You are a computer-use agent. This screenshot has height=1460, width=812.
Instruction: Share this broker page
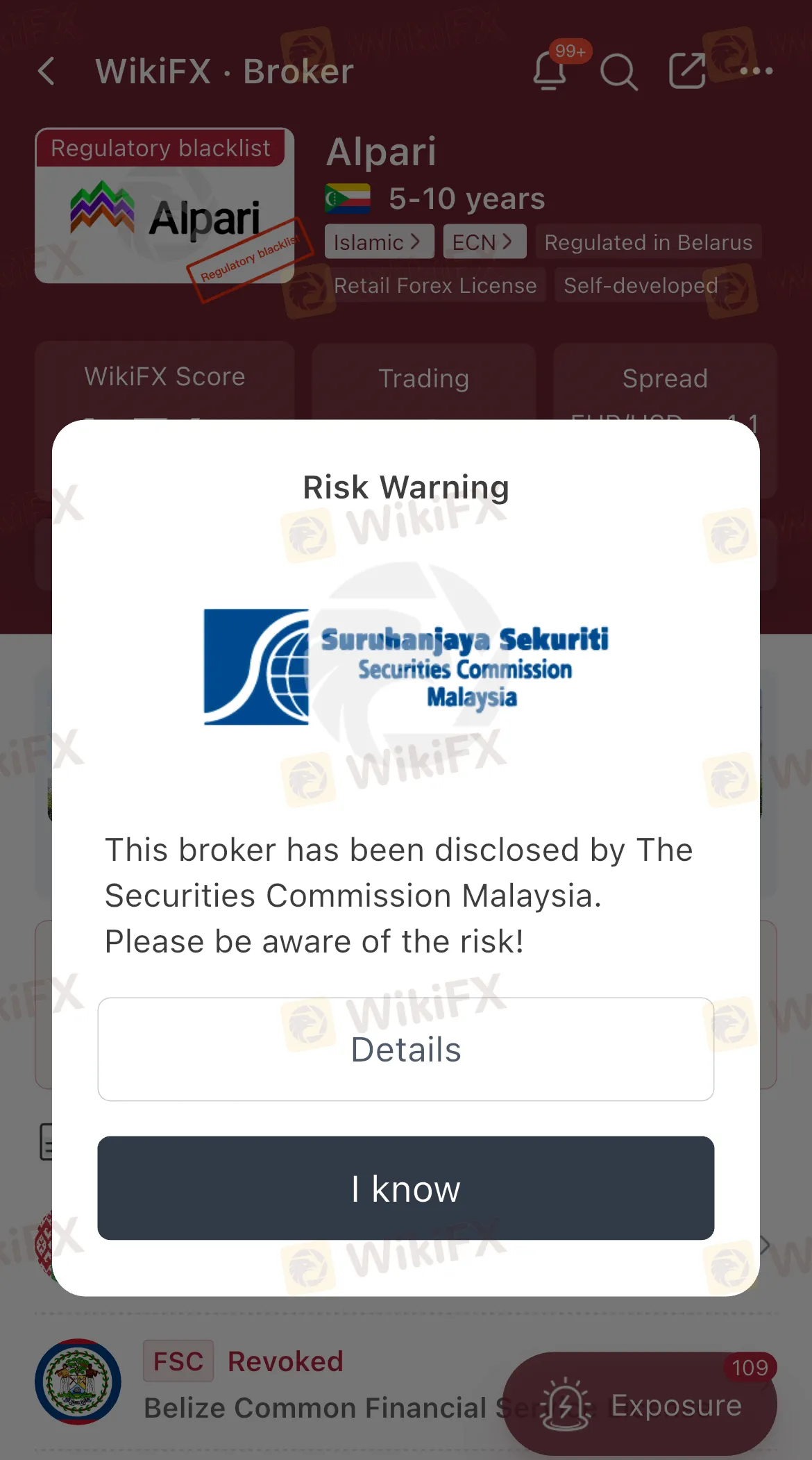coord(686,72)
